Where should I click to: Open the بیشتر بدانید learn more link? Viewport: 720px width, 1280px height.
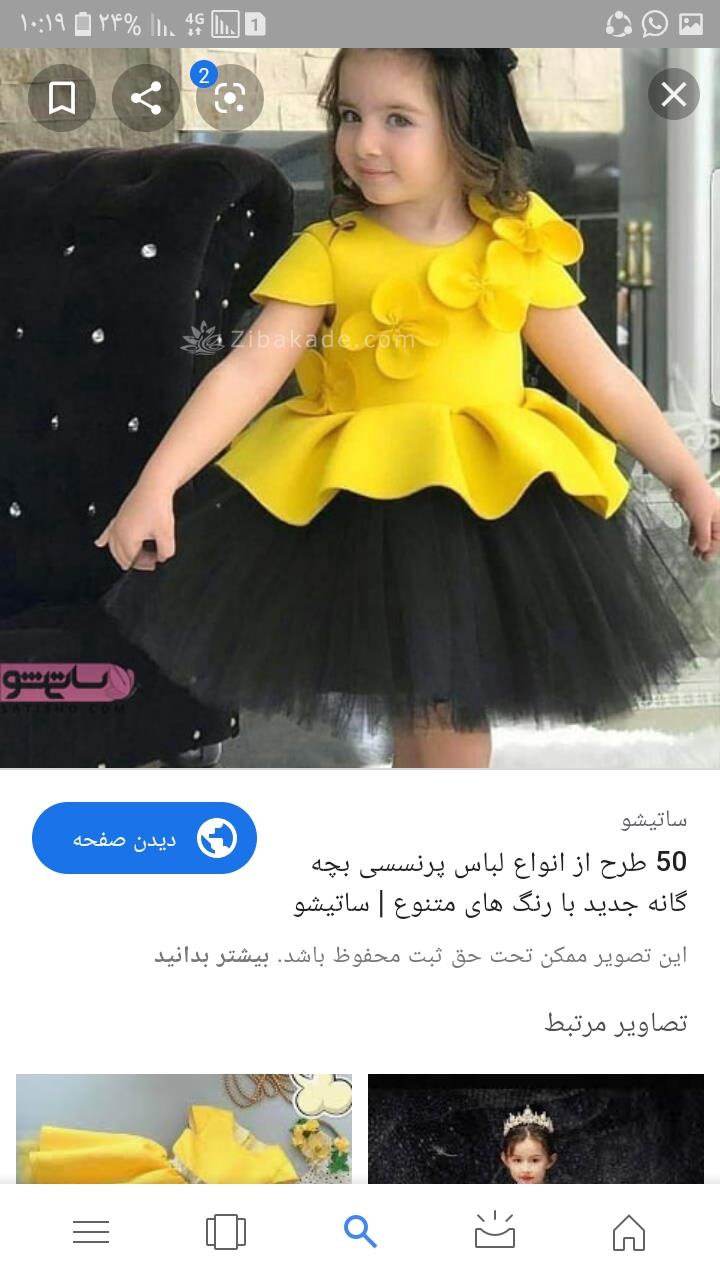click(211, 955)
